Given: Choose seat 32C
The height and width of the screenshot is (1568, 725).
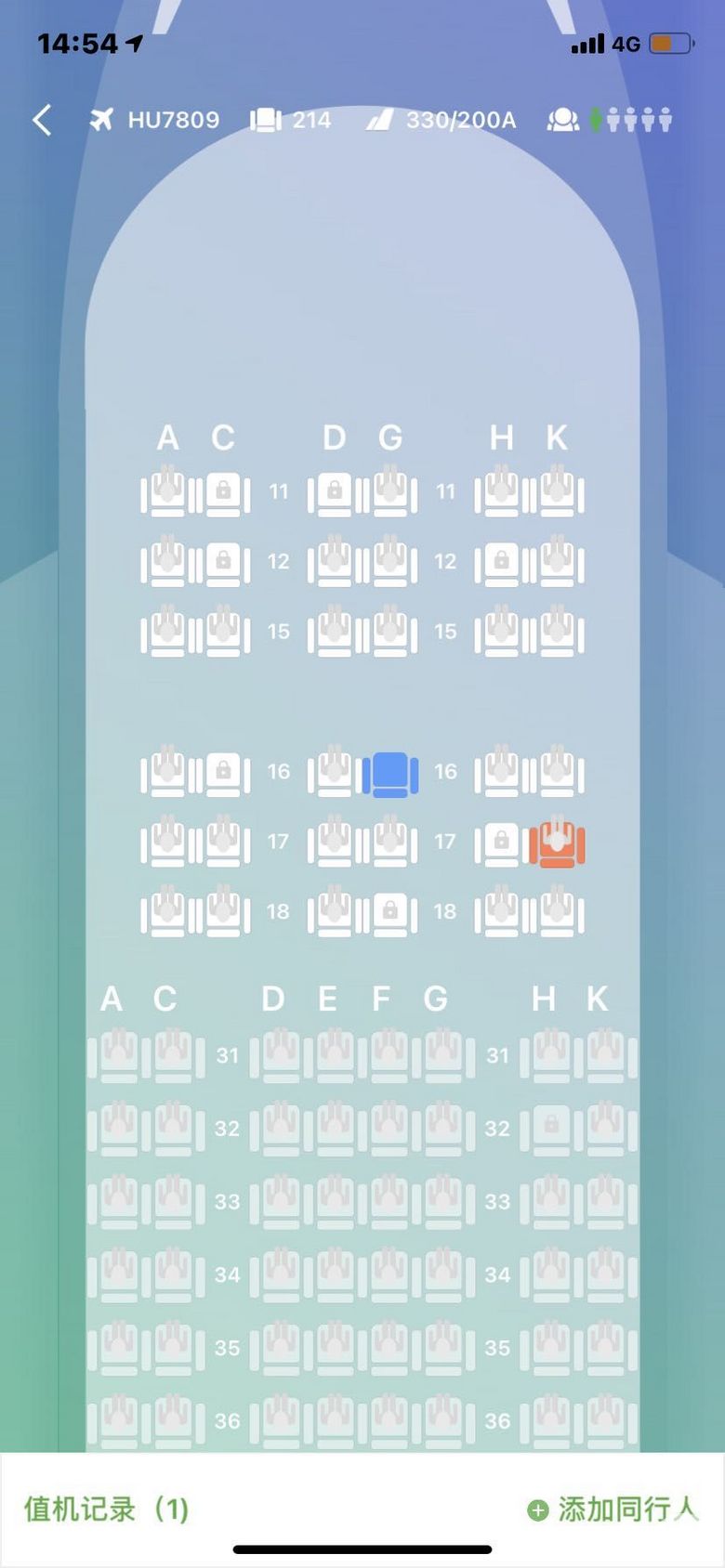Looking at the screenshot, I should coord(173,1130).
